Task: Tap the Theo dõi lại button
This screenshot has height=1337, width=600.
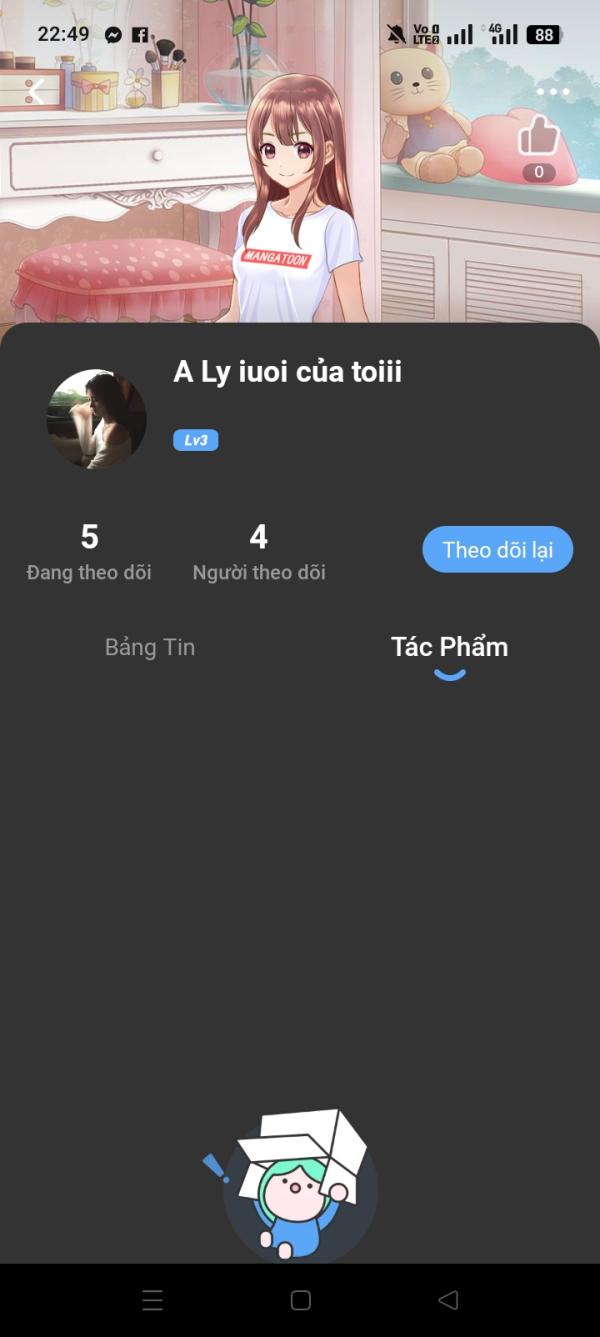Action: (497, 550)
